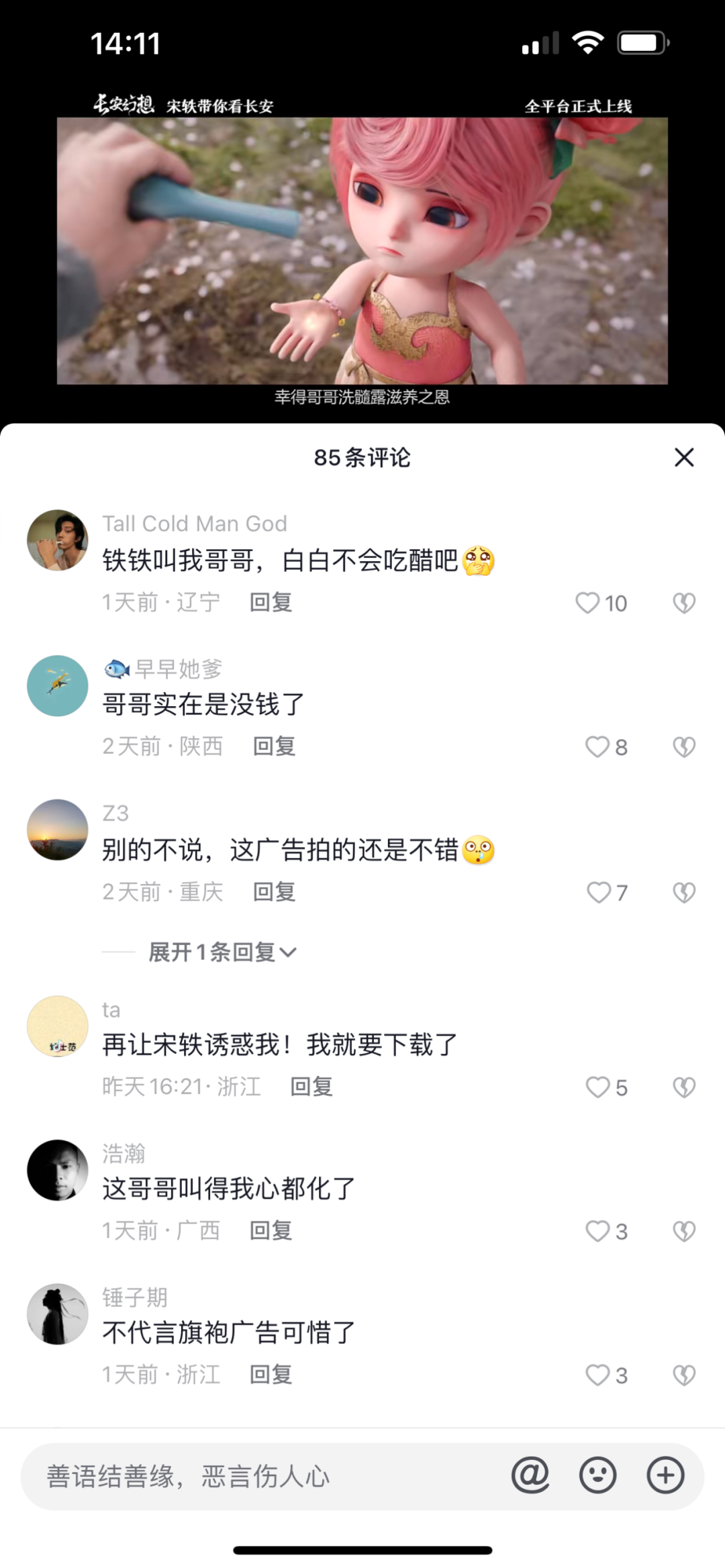Reply to Tall Cold Man God's comment
725x1568 pixels.
point(270,603)
